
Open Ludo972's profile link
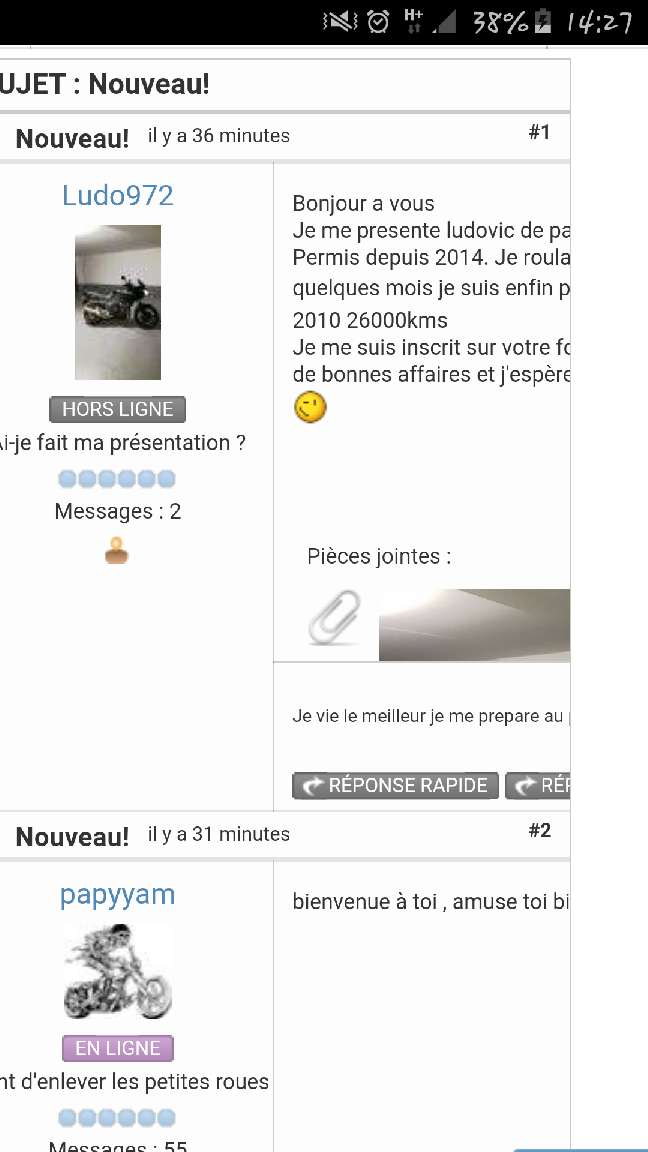(x=118, y=195)
